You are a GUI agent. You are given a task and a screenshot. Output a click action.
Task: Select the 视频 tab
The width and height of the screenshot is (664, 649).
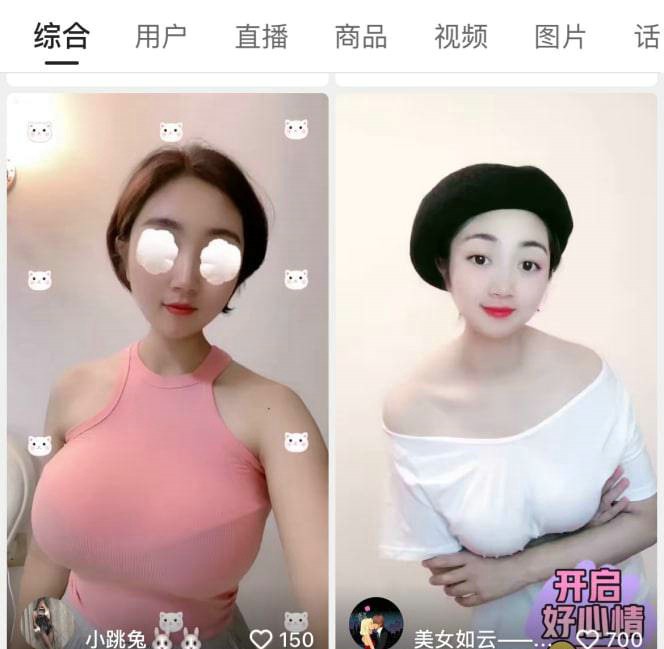coord(461,38)
